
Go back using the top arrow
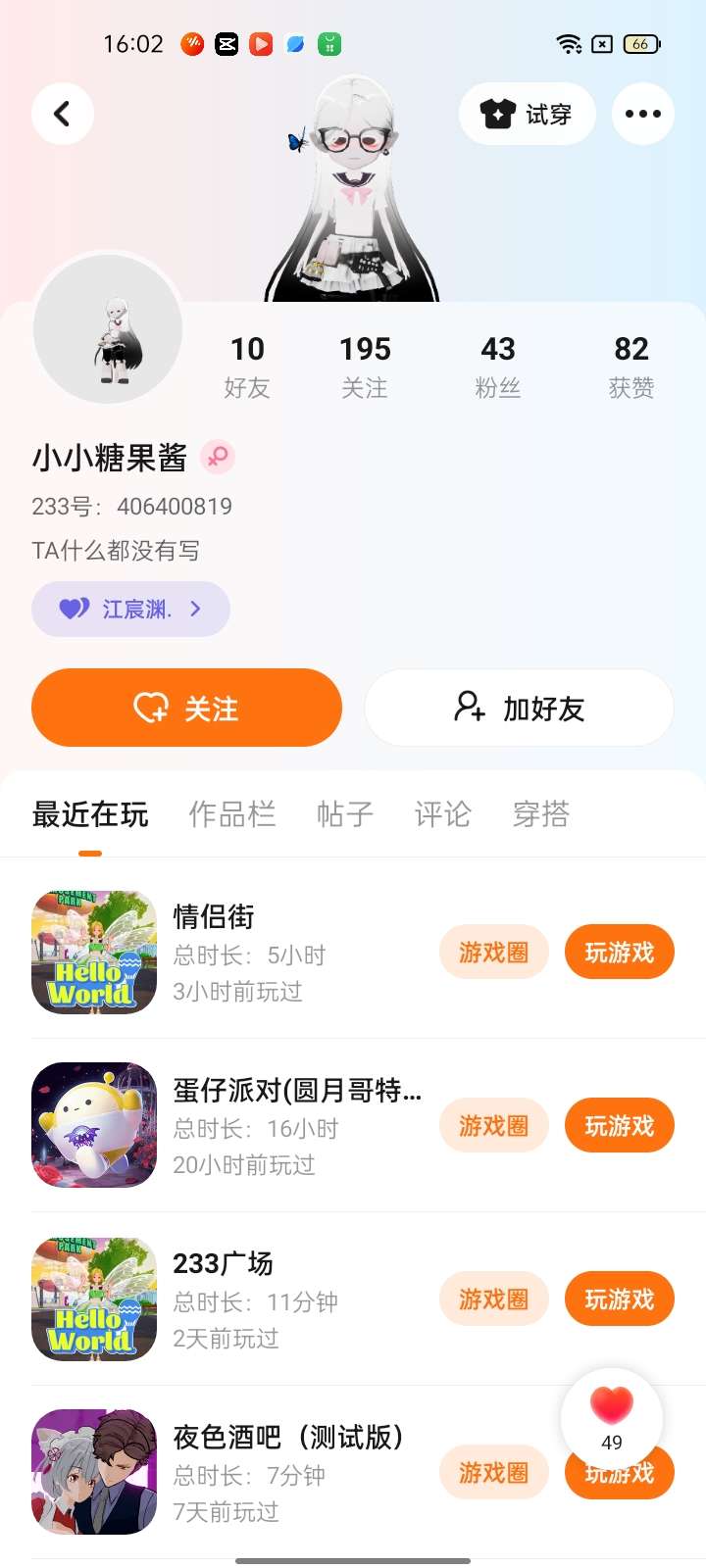click(63, 114)
